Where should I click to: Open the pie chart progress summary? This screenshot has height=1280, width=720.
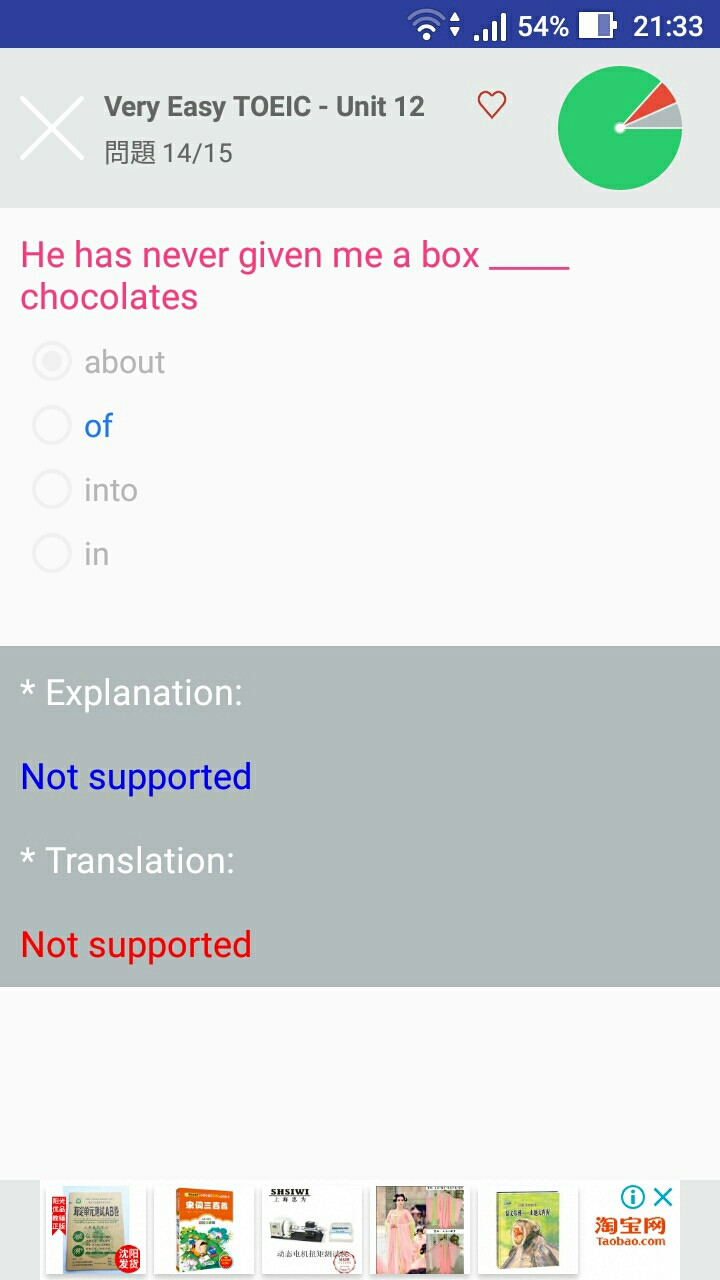click(620, 128)
